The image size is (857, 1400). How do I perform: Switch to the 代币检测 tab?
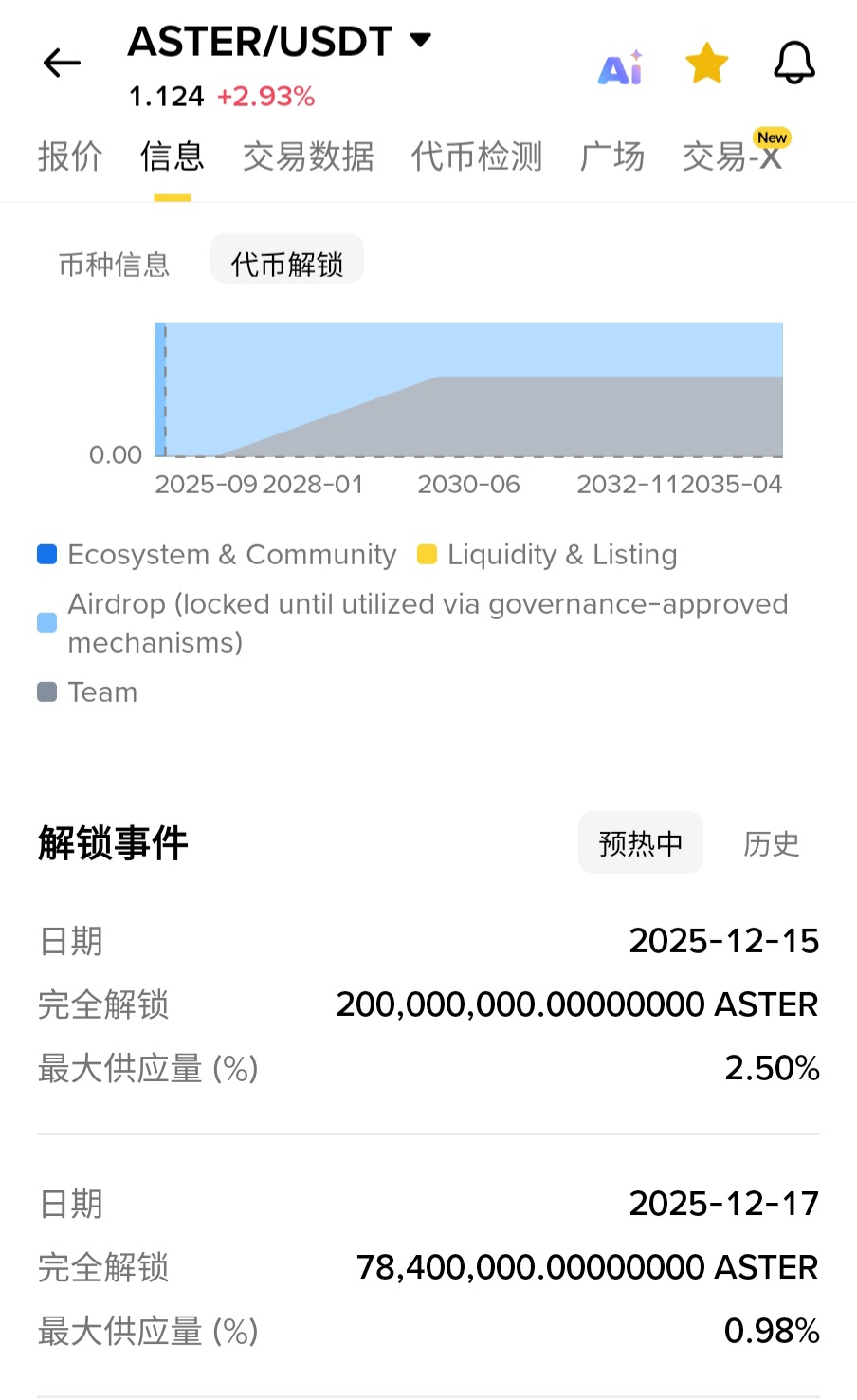click(x=477, y=157)
